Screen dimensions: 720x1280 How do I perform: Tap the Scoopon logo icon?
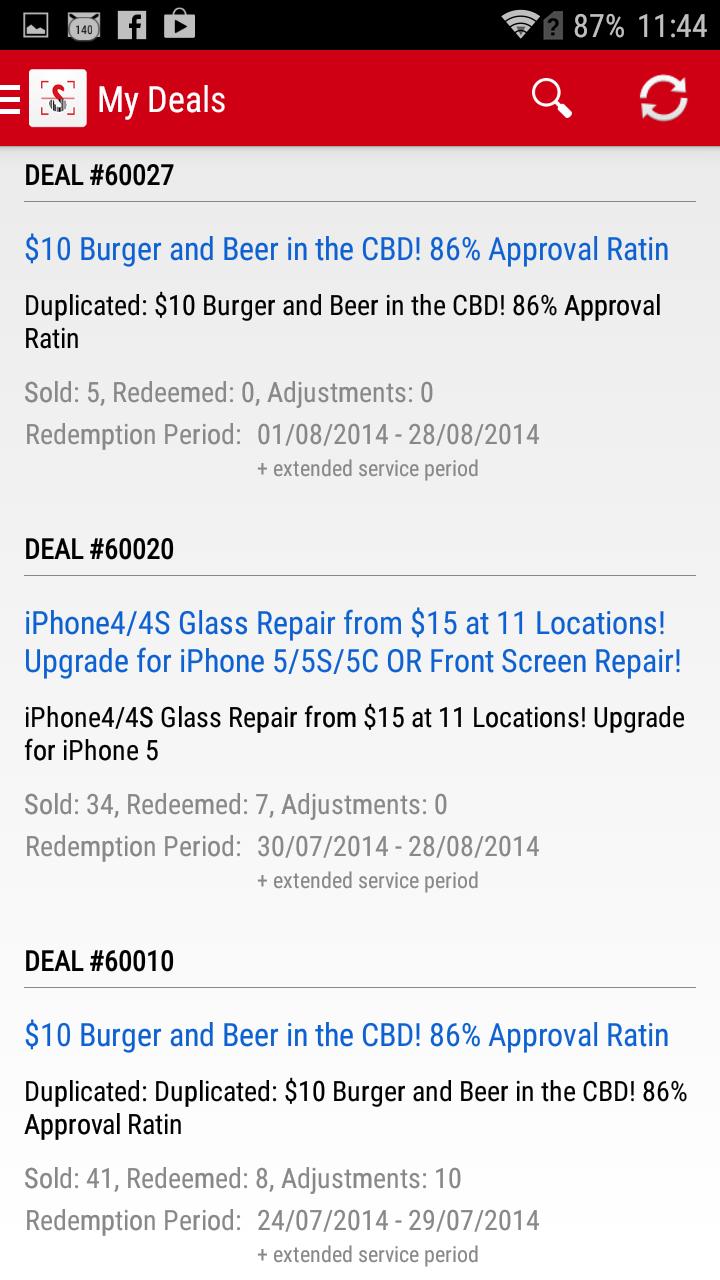point(58,97)
